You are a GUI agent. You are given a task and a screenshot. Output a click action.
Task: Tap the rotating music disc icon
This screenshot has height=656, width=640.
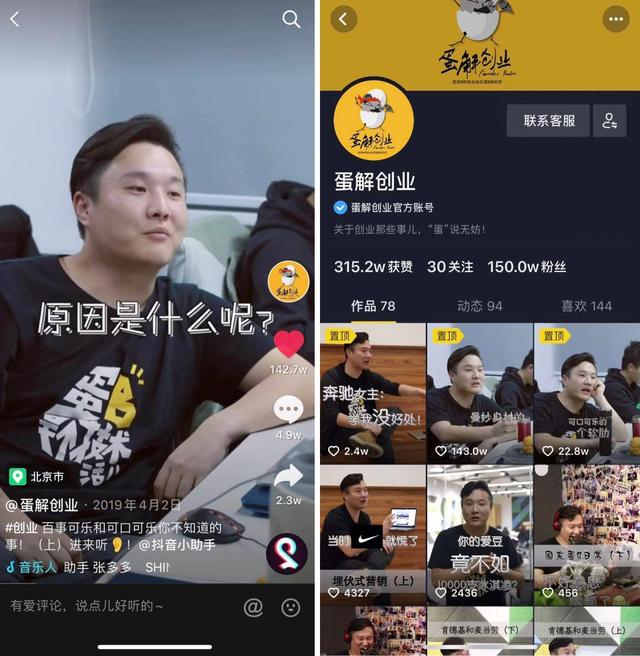click(x=287, y=553)
